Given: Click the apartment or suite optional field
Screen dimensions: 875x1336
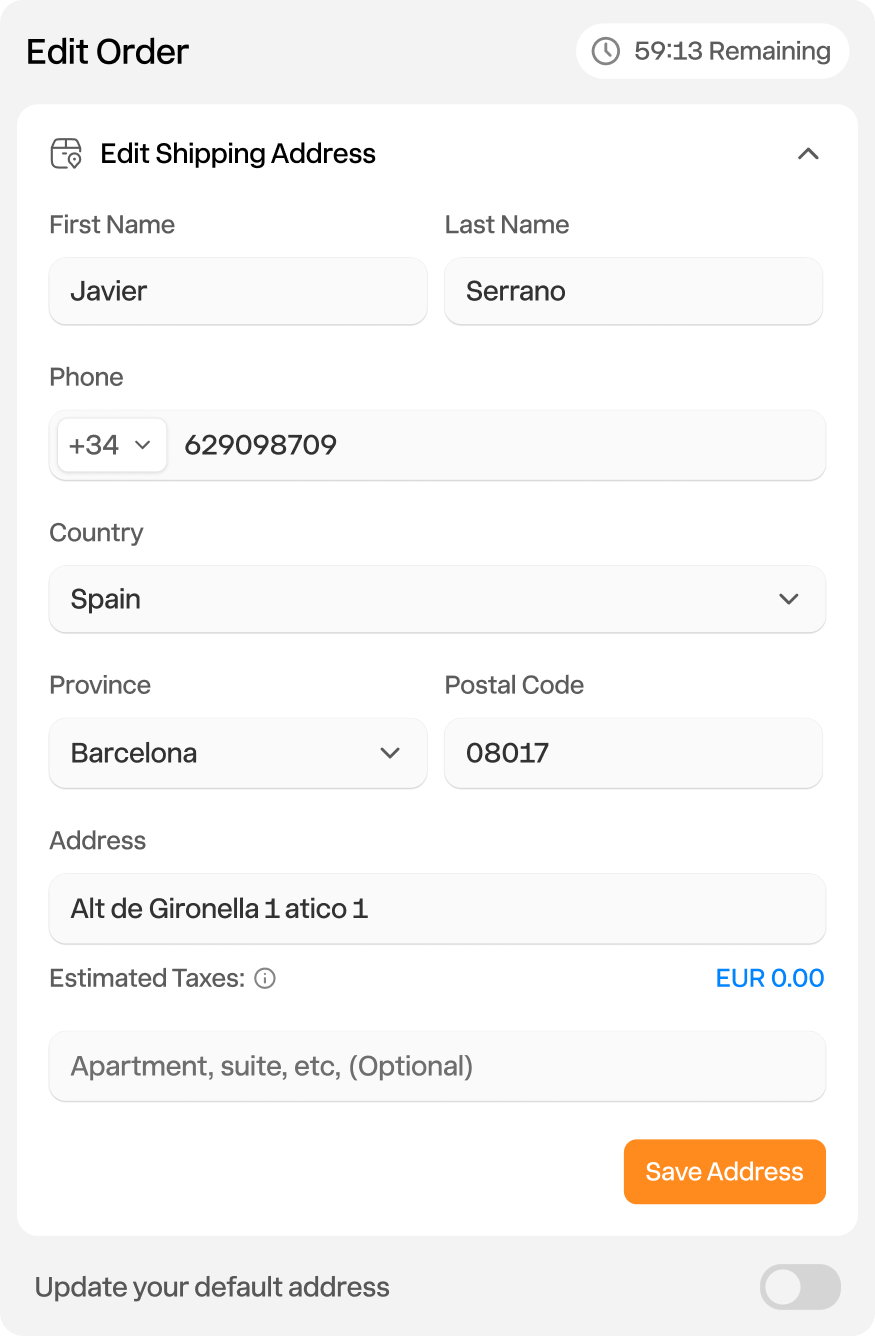Looking at the screenshot, I should pyautogui.click(x=437, y=1066).
